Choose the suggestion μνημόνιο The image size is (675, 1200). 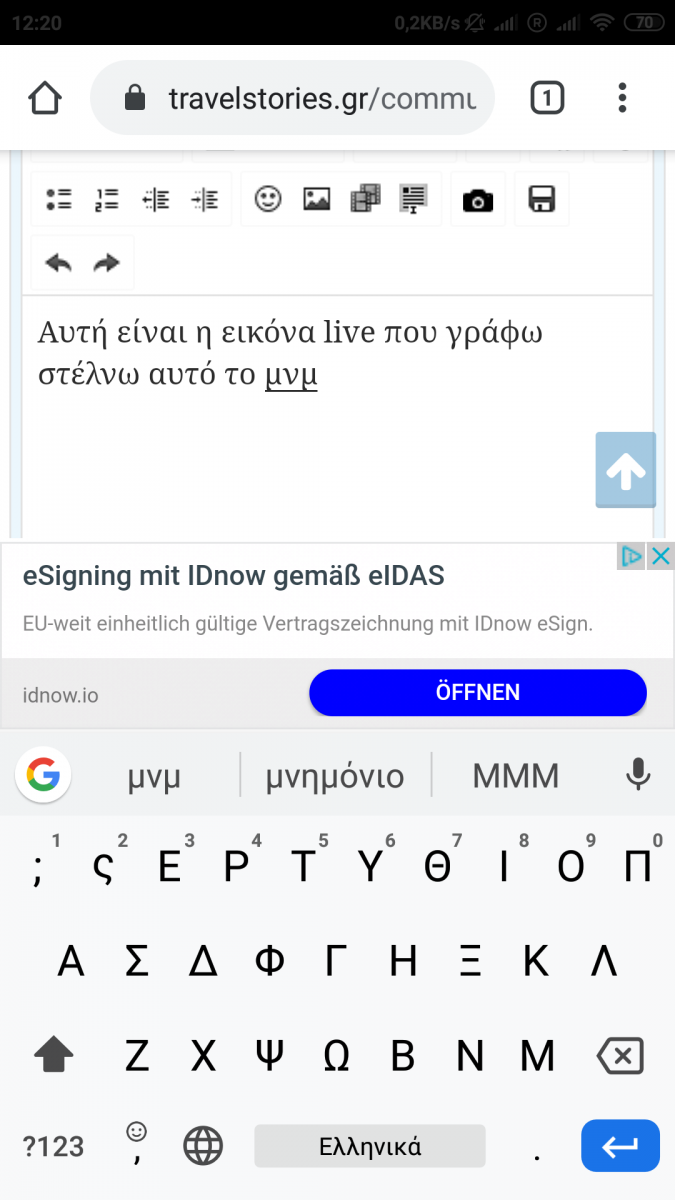click(x=335, y=776)
